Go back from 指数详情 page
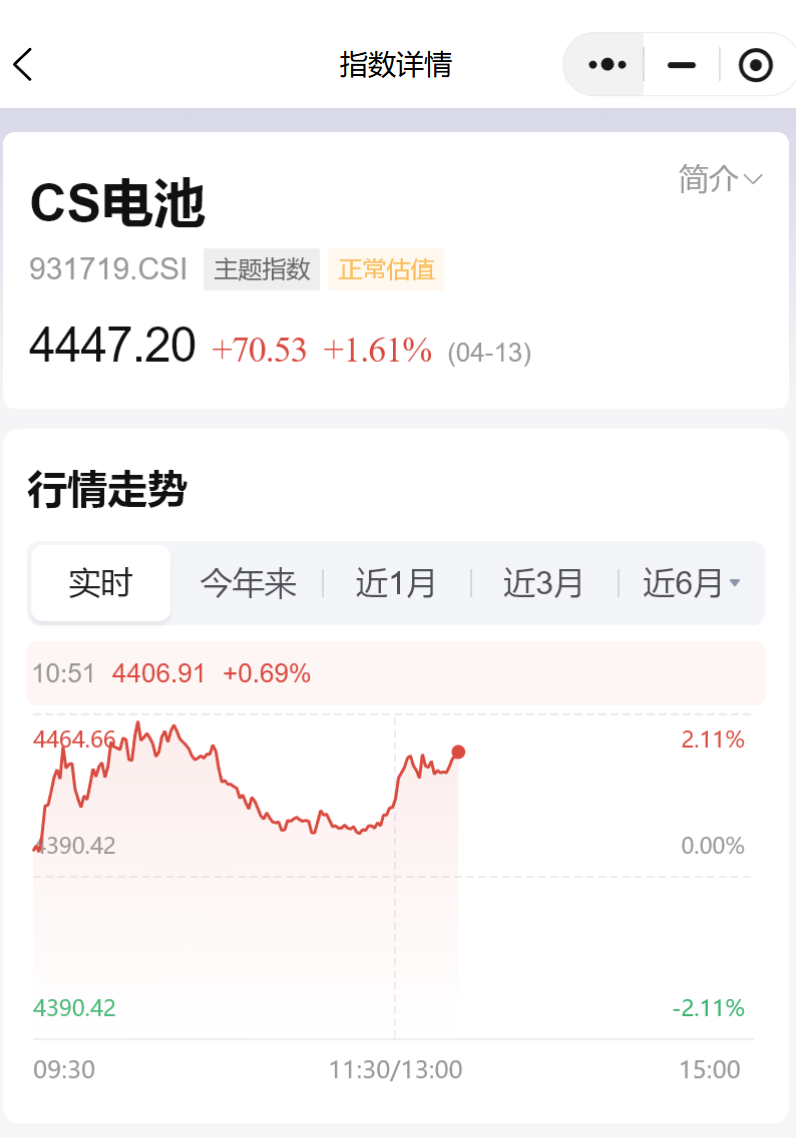 24,65
